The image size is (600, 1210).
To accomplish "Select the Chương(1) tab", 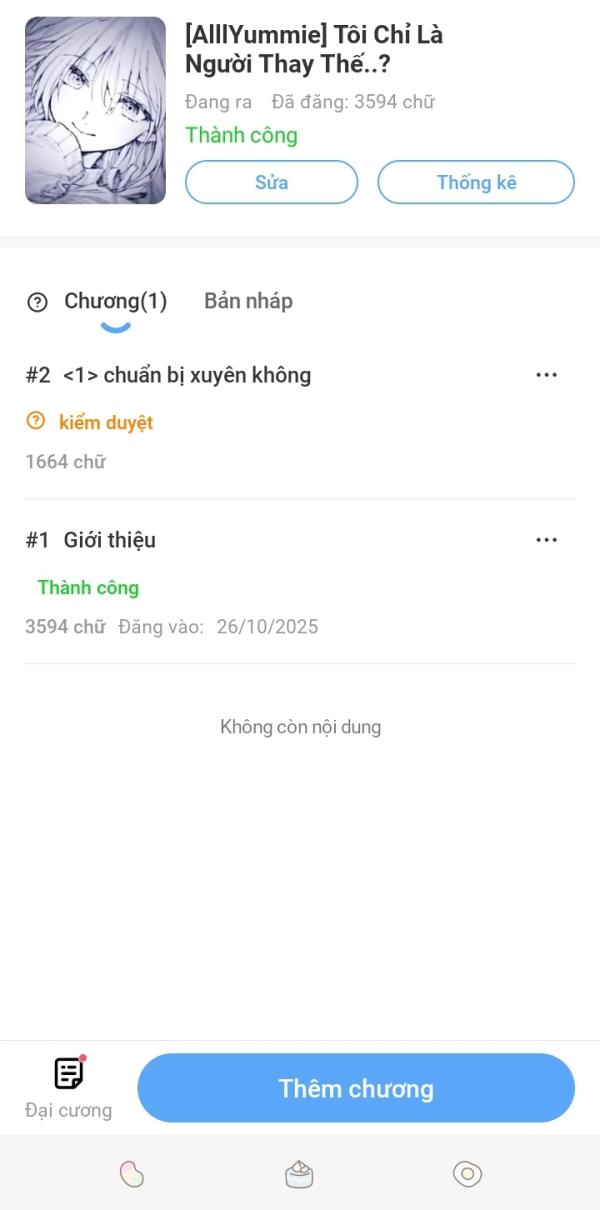I will 115,301.
